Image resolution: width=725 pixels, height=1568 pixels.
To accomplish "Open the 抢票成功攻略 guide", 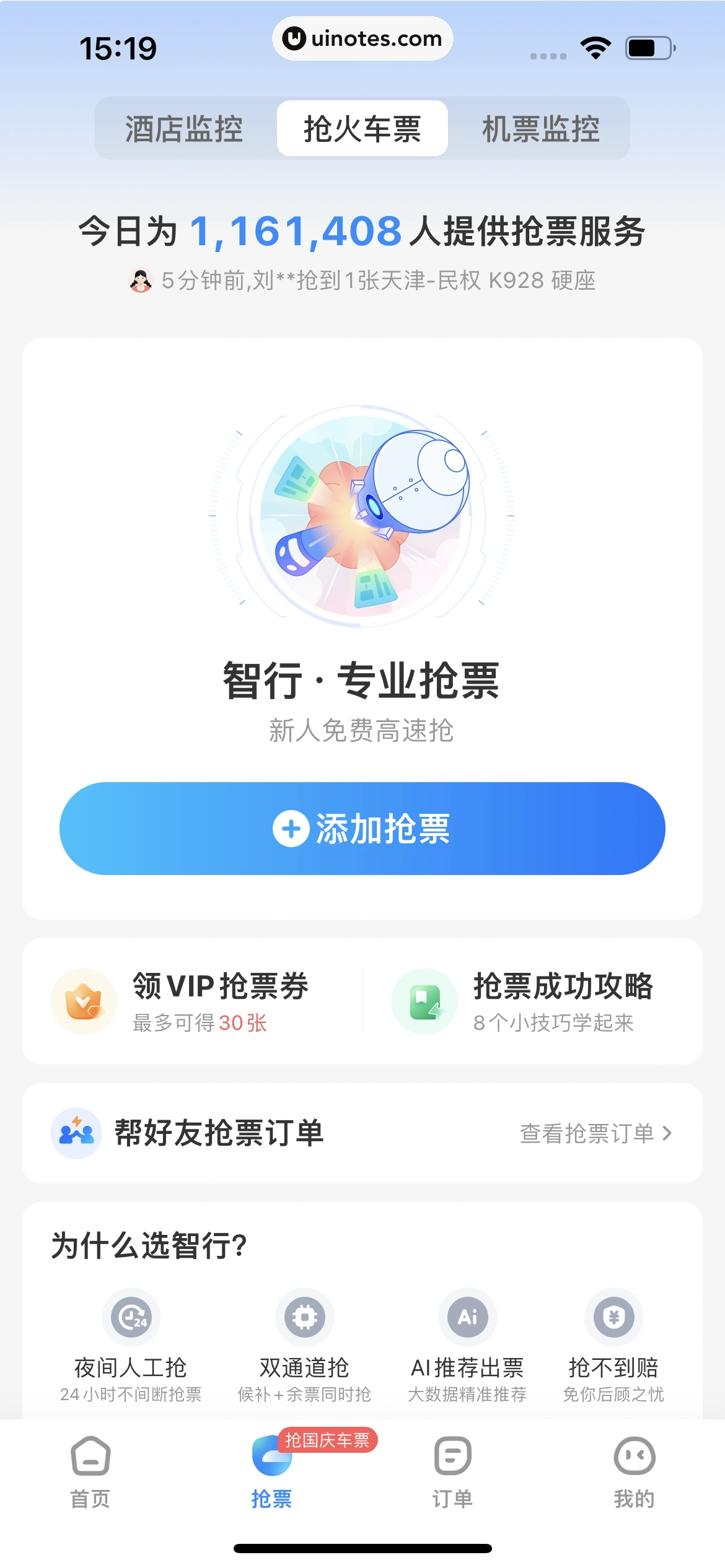I will pyautogui.click(x=533, y=1001).
